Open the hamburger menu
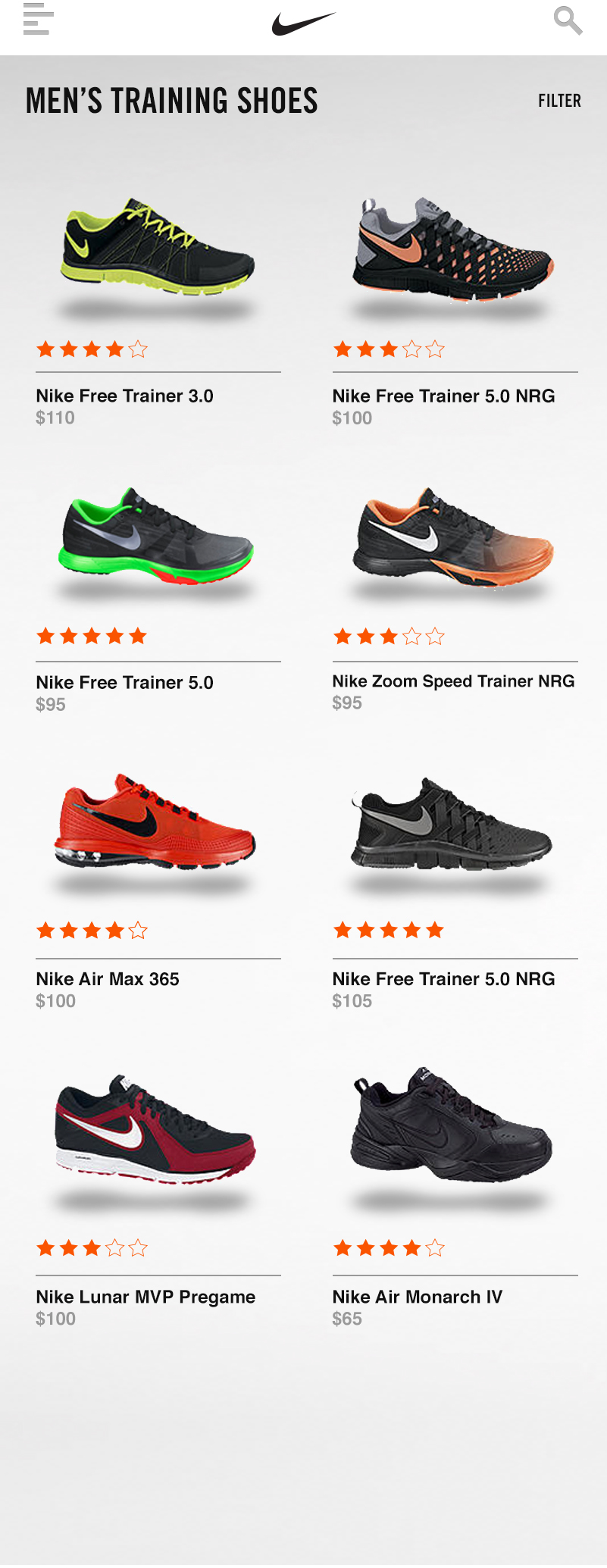The height and width of the screenshot is (1568, 607). point(38,20)
